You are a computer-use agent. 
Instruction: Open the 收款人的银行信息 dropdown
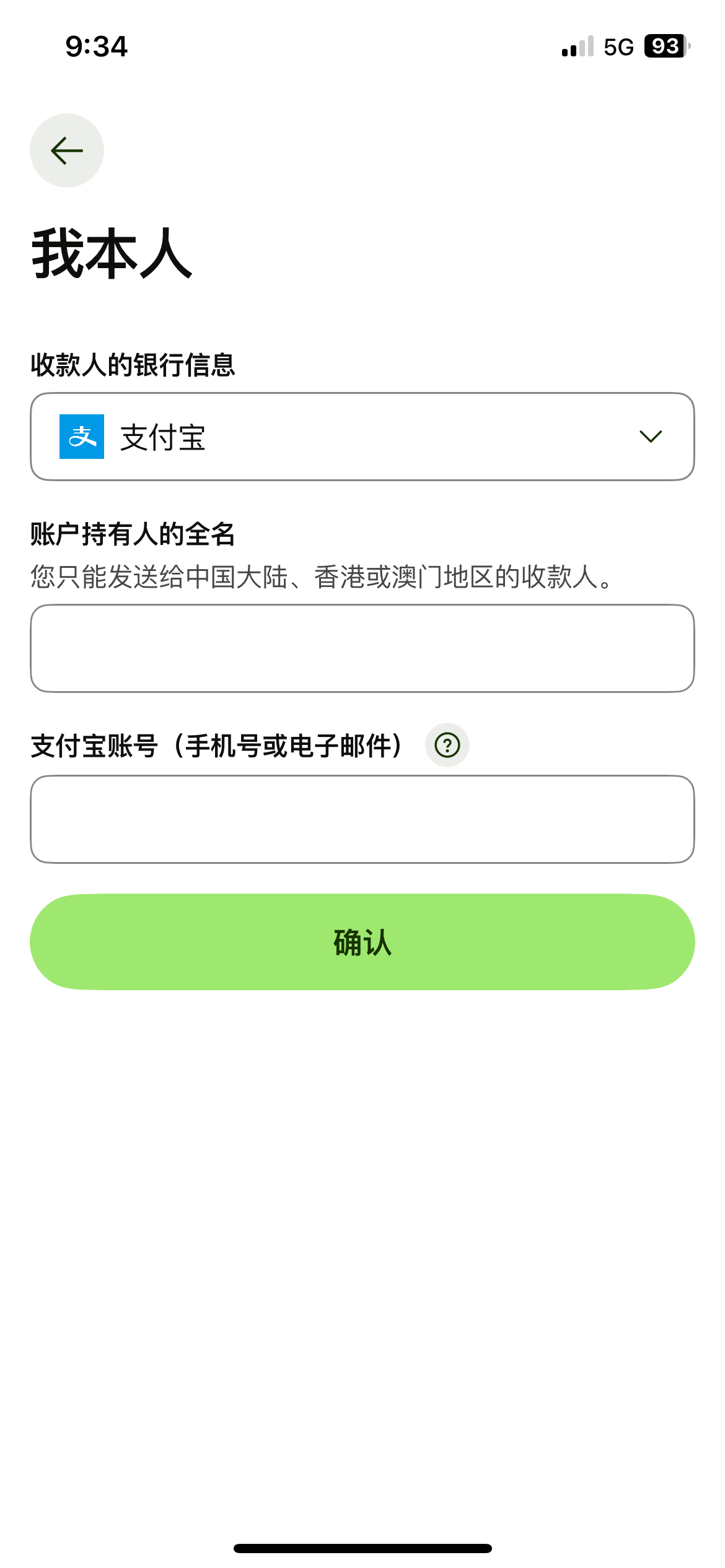362,436
